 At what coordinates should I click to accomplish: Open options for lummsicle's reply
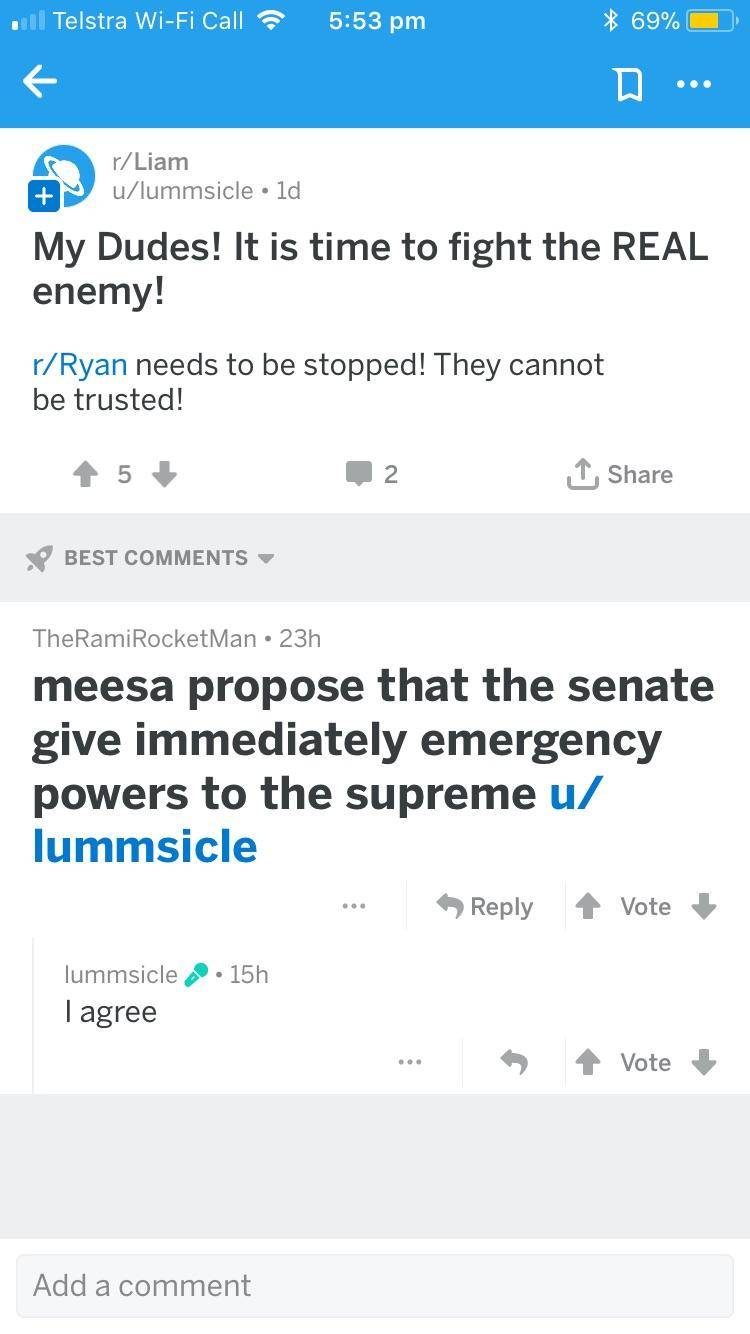coord(410,1062)
